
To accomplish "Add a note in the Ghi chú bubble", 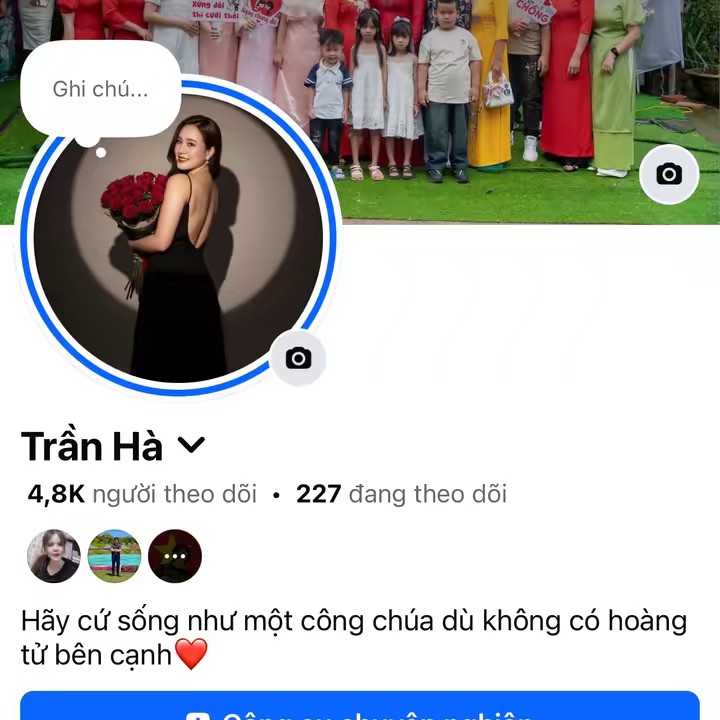I will click(x=100, y=89).
